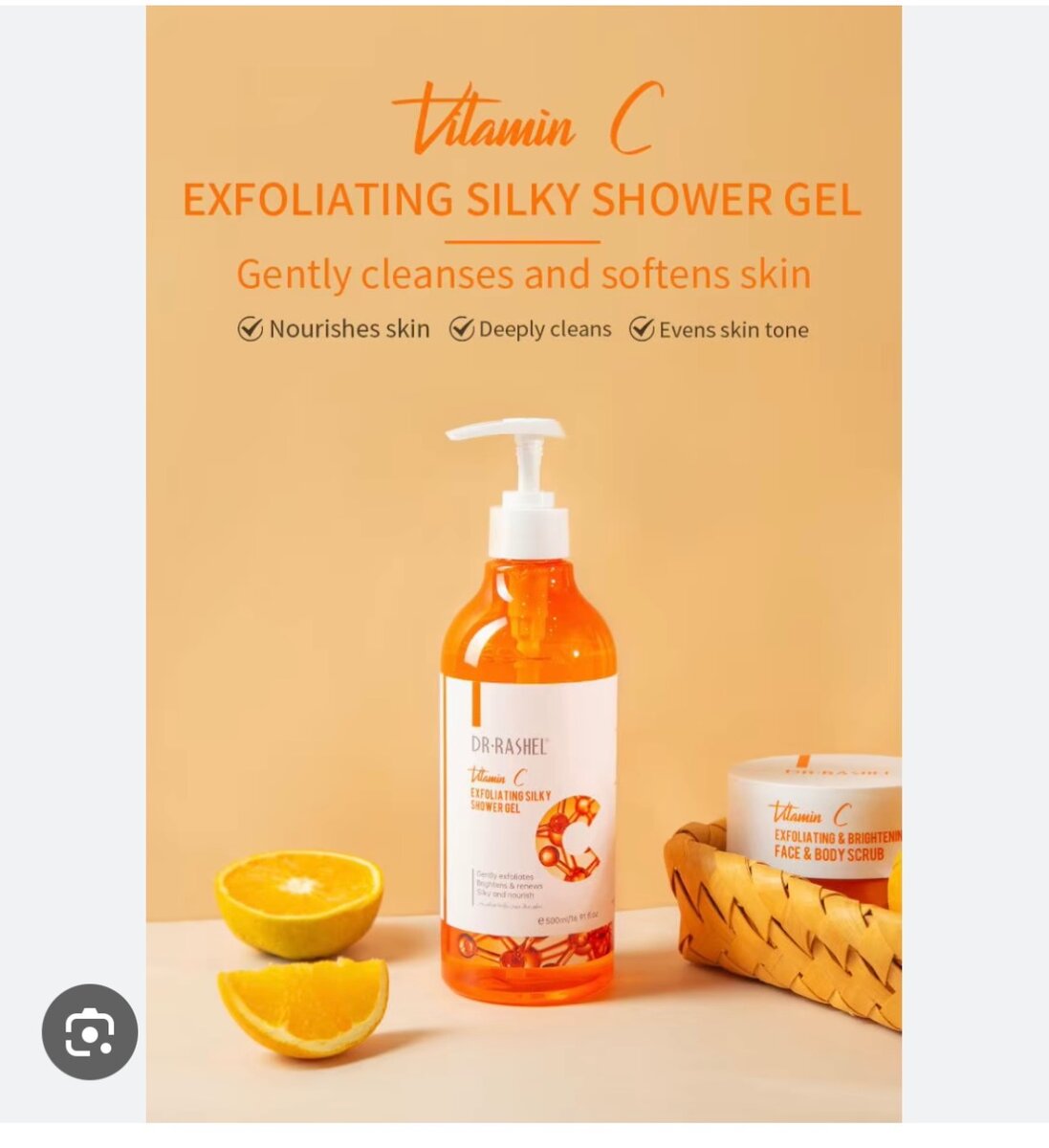Screen dimensions: 1049x1148
Task: Select the checkmark beside "Deeply cleans"
Action: point(461,330)
